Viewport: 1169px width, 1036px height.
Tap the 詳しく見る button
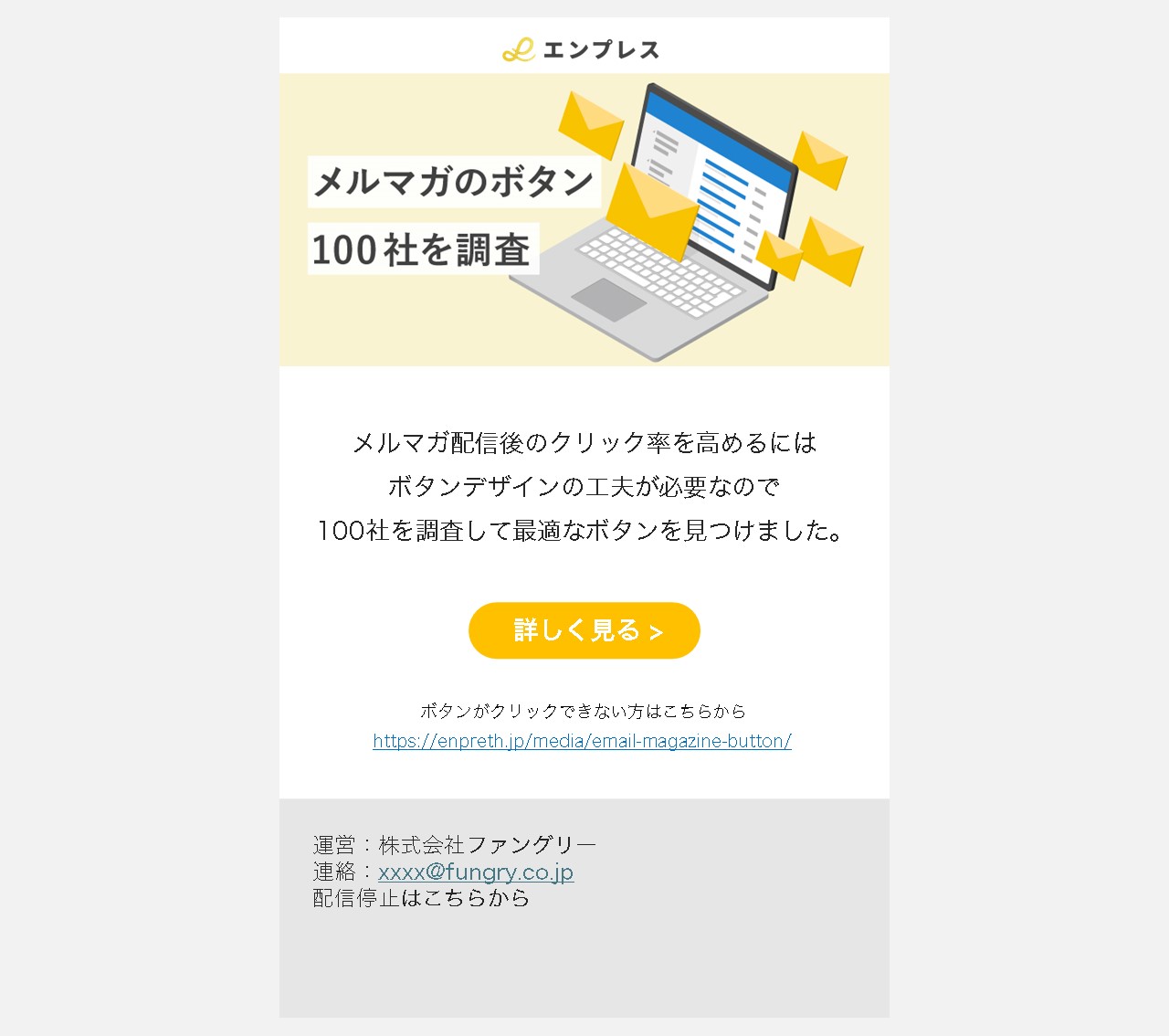click(584, 630)
